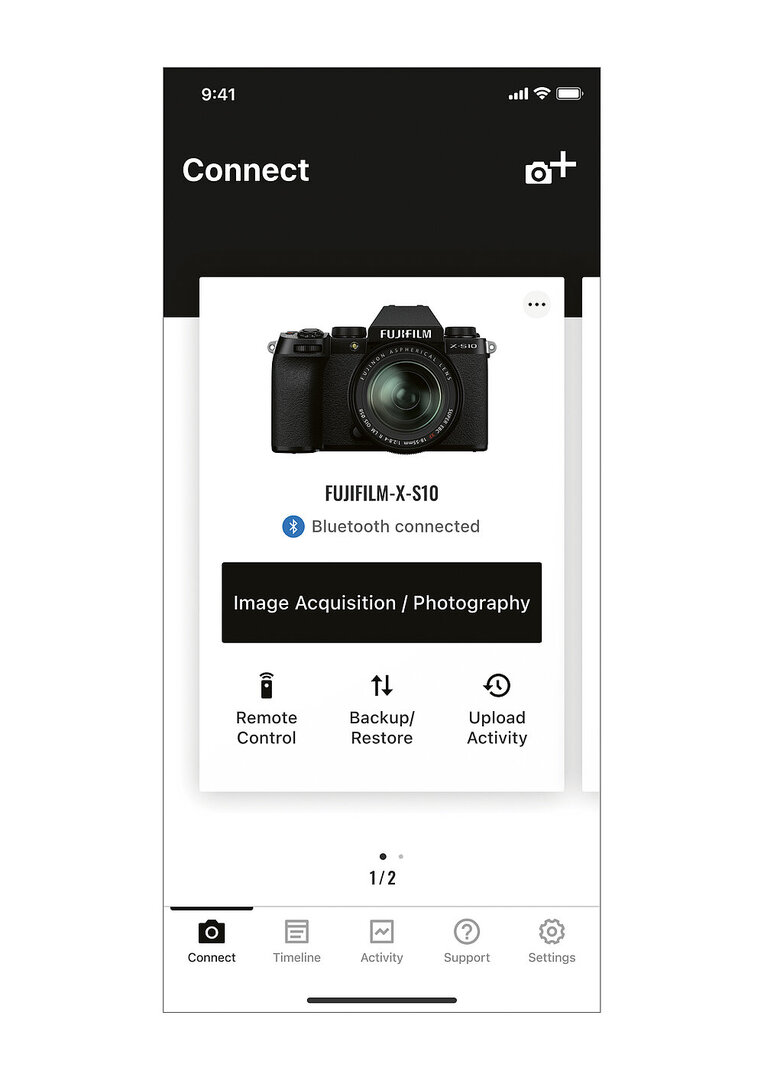Launch Remote Control
Viewport: 764px width, 1080px height.
tap(266, 711)
